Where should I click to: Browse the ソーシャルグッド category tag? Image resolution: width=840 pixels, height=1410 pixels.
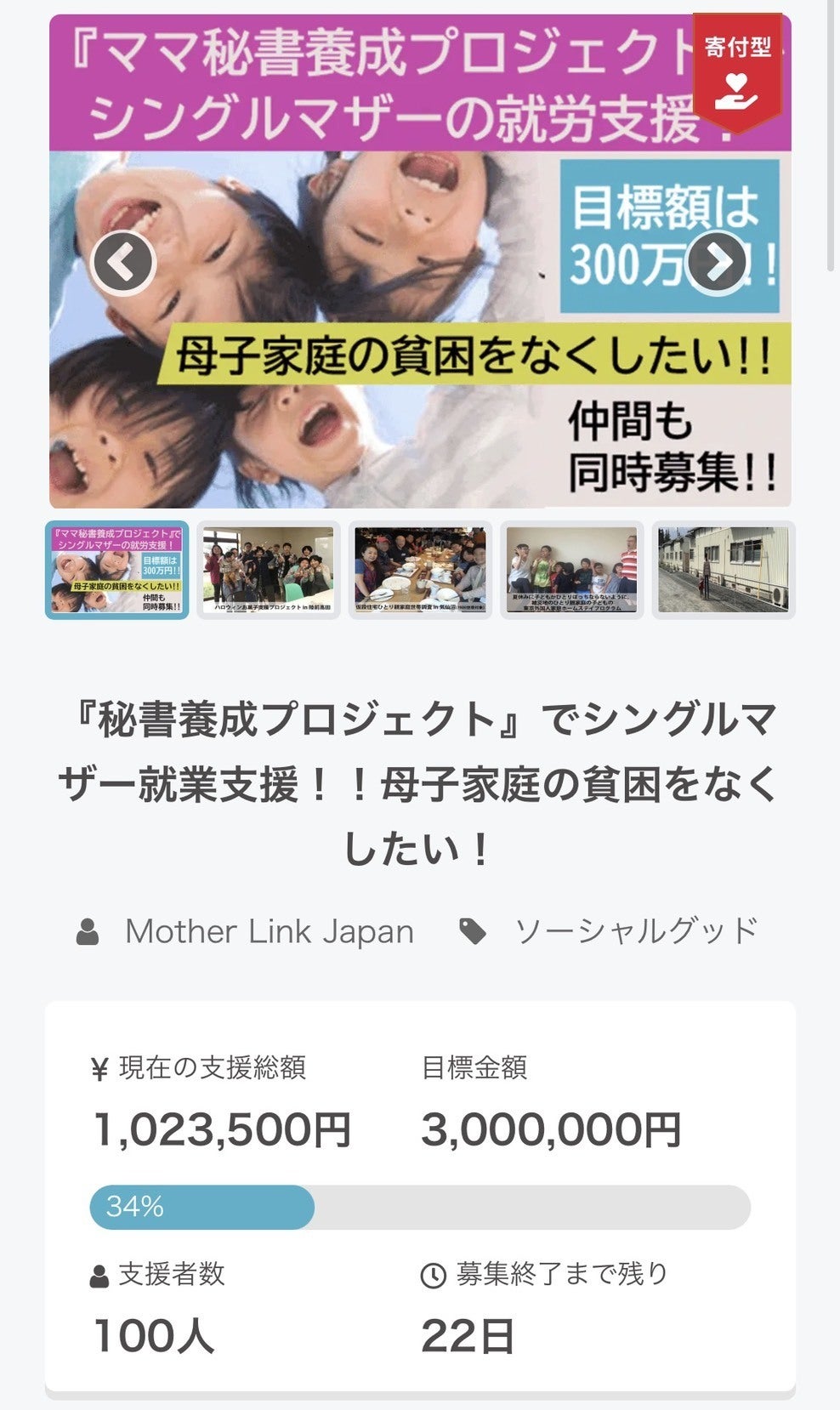[635, 931]
